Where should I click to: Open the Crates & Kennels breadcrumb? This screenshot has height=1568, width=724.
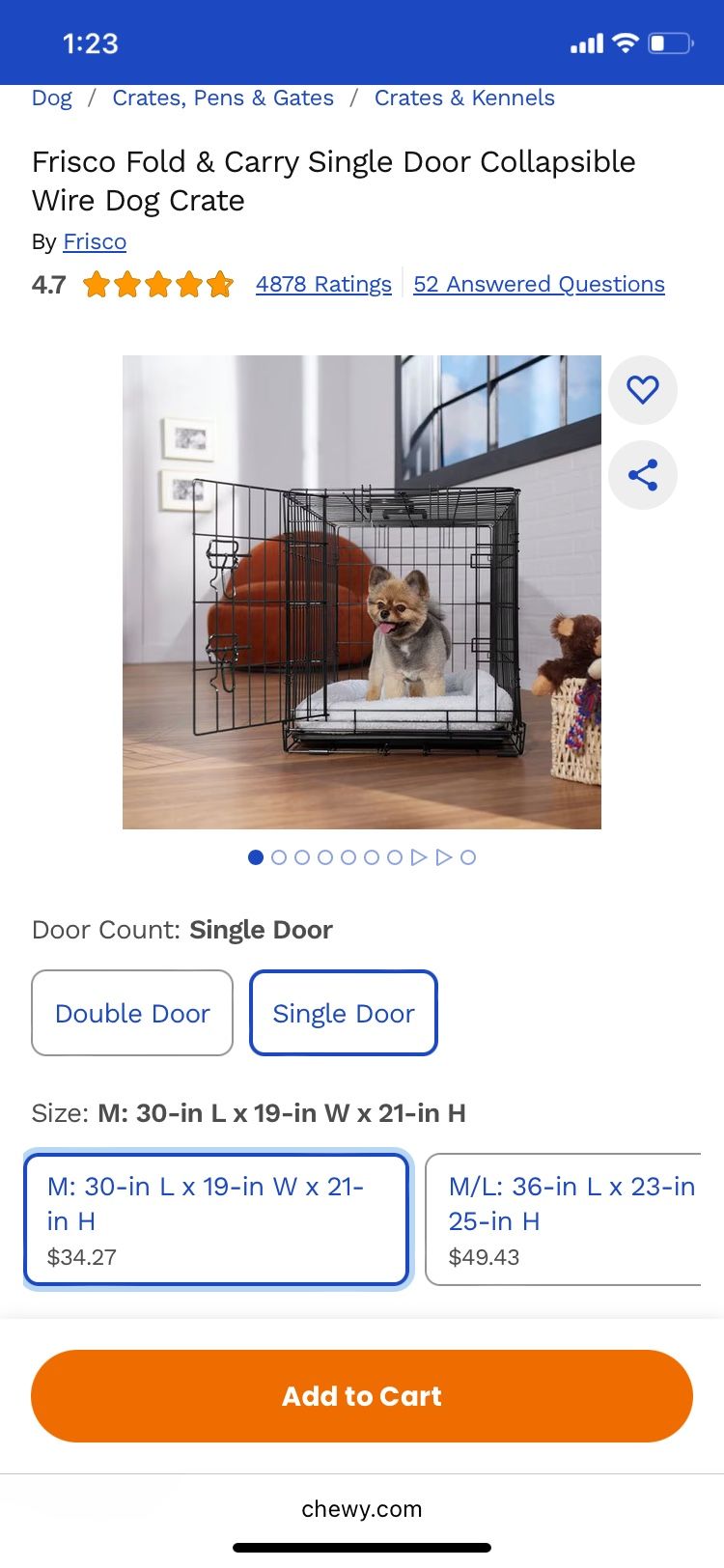pyautogui.click(x=464, y=98)
